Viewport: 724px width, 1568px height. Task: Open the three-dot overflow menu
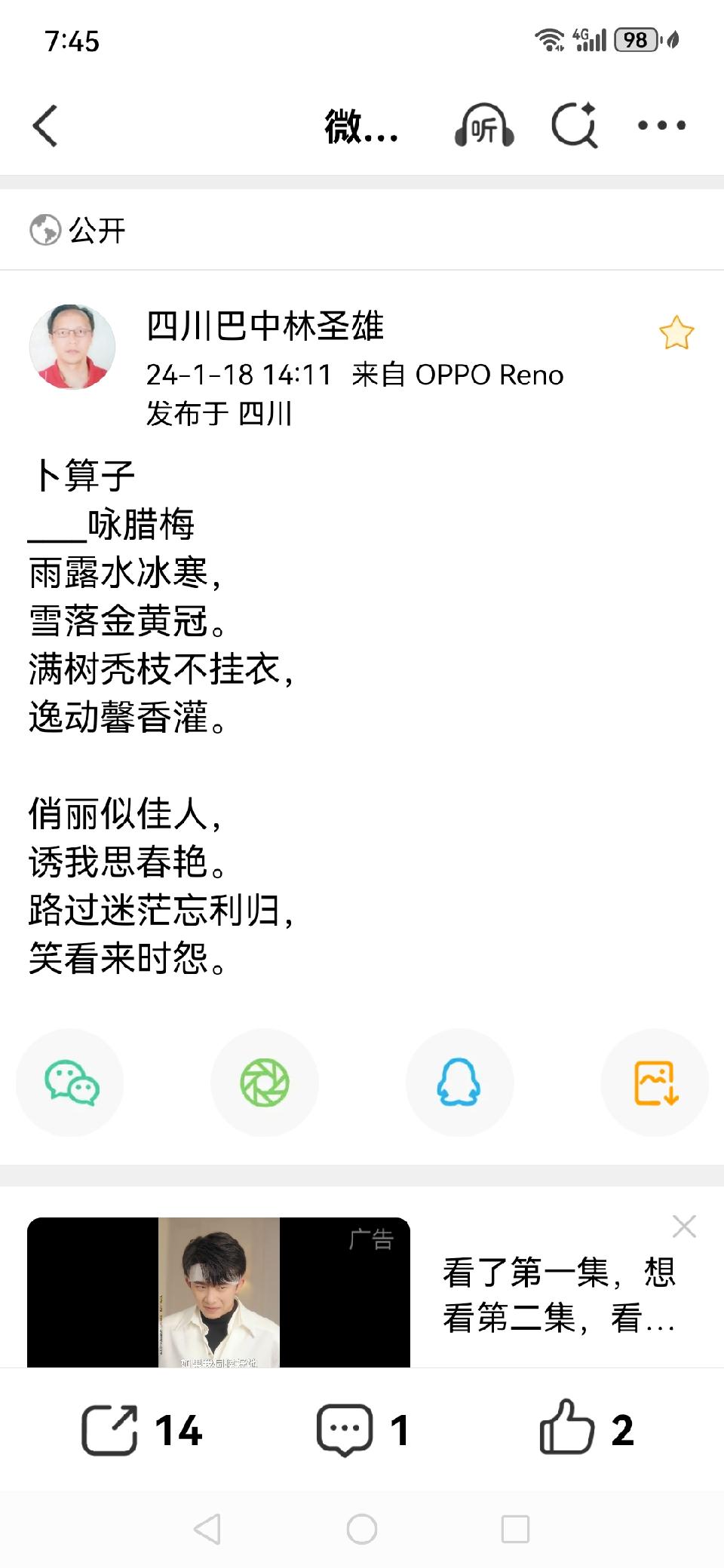click(x=661, y=125)
